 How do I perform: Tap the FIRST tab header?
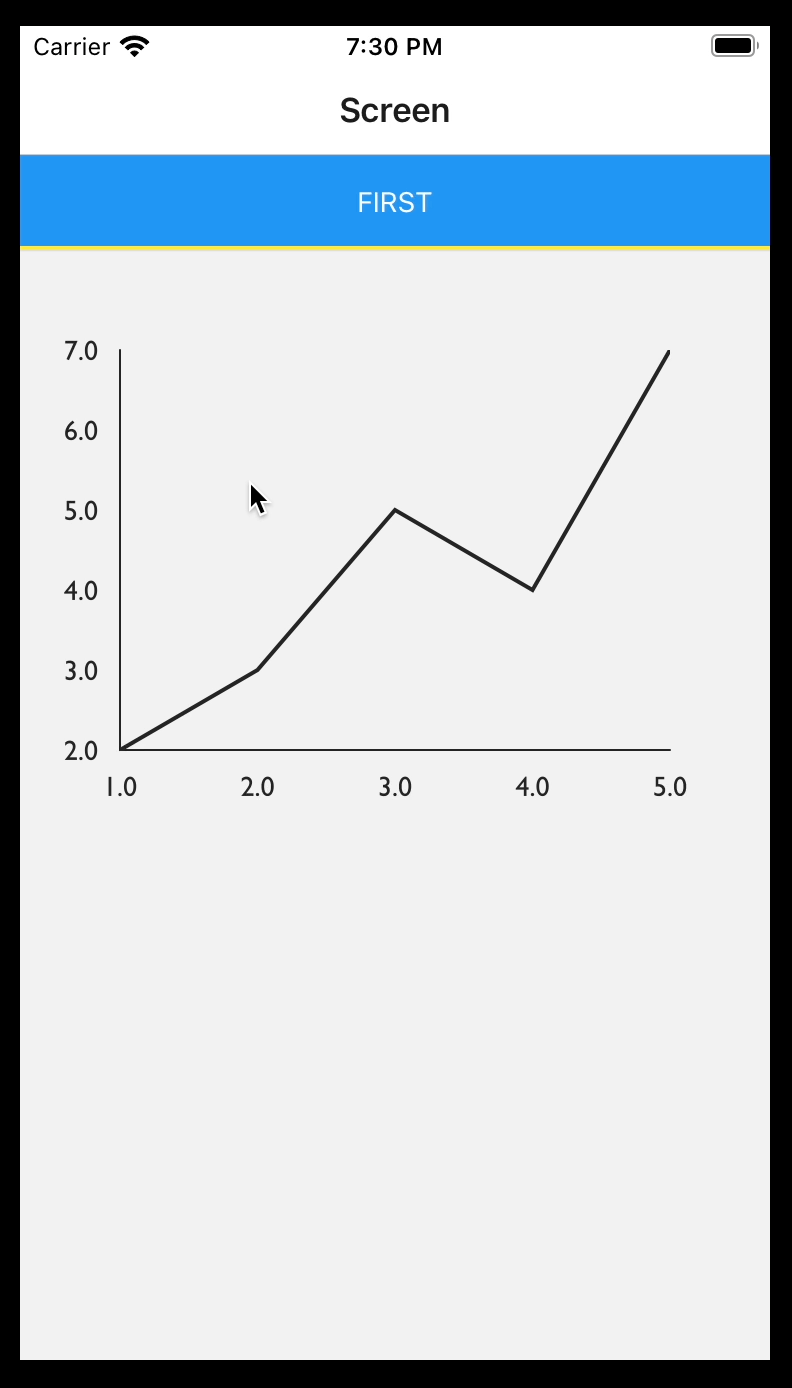pyautogui.click(x=395, y=201)
